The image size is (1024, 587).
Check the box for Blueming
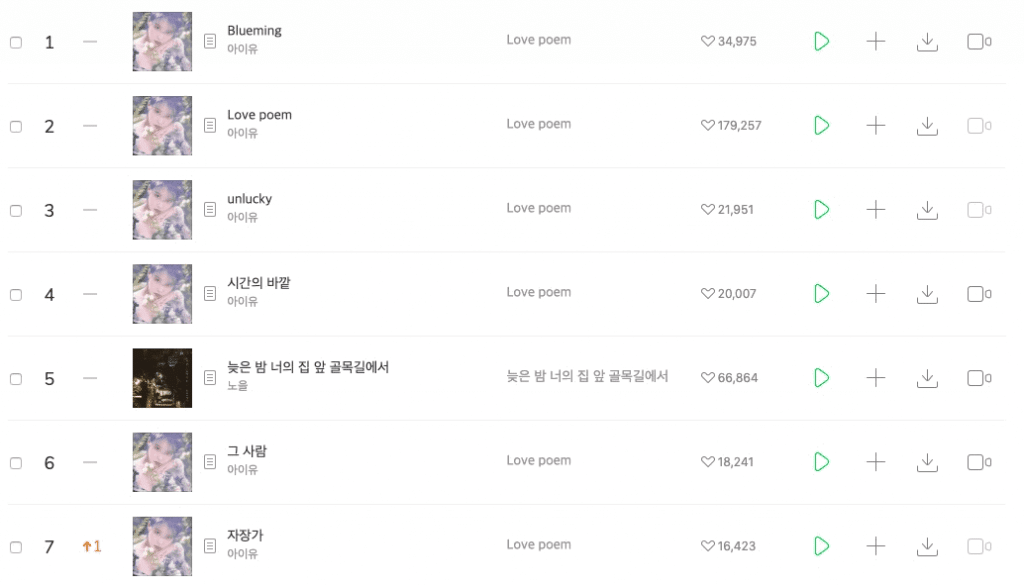pos(16,43)
